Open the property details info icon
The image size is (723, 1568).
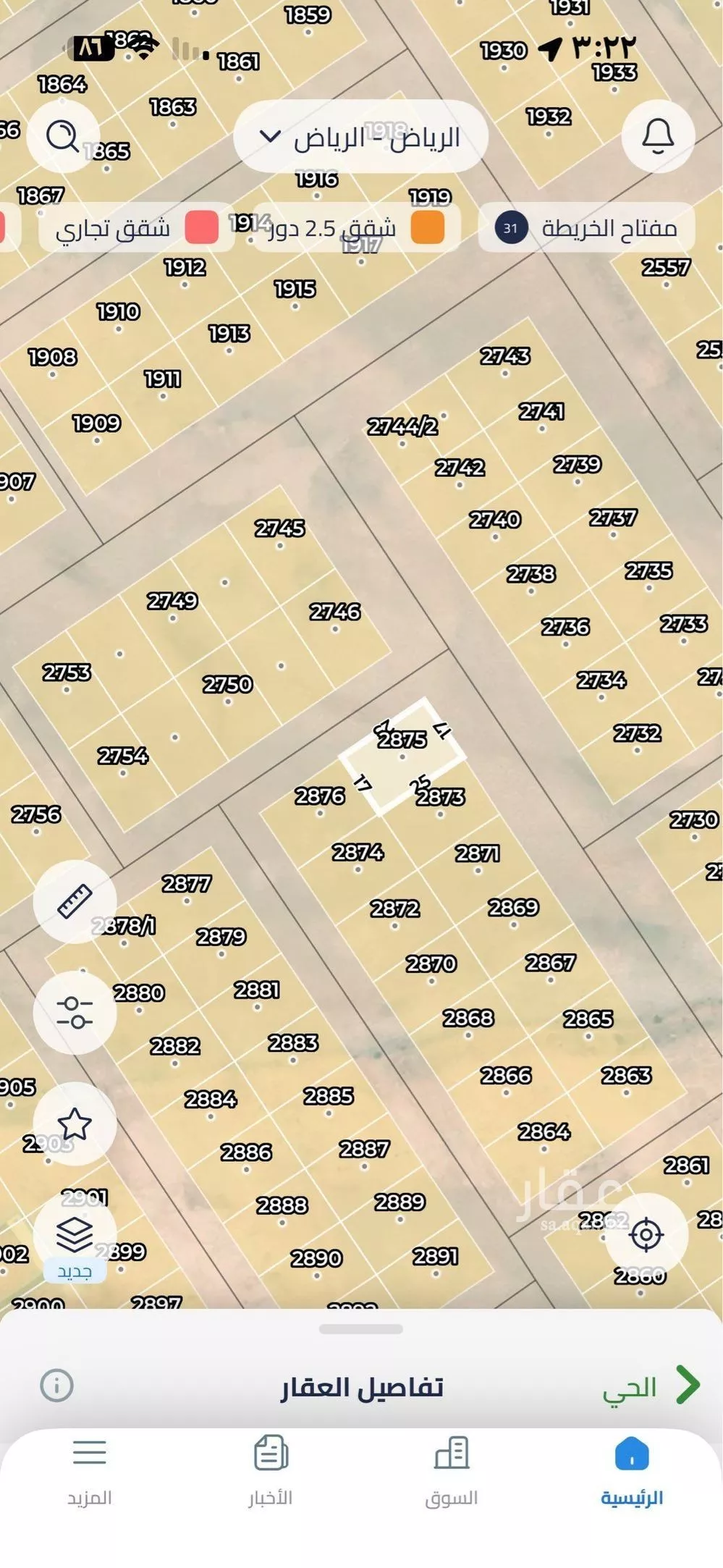(x=56, y=1385)
